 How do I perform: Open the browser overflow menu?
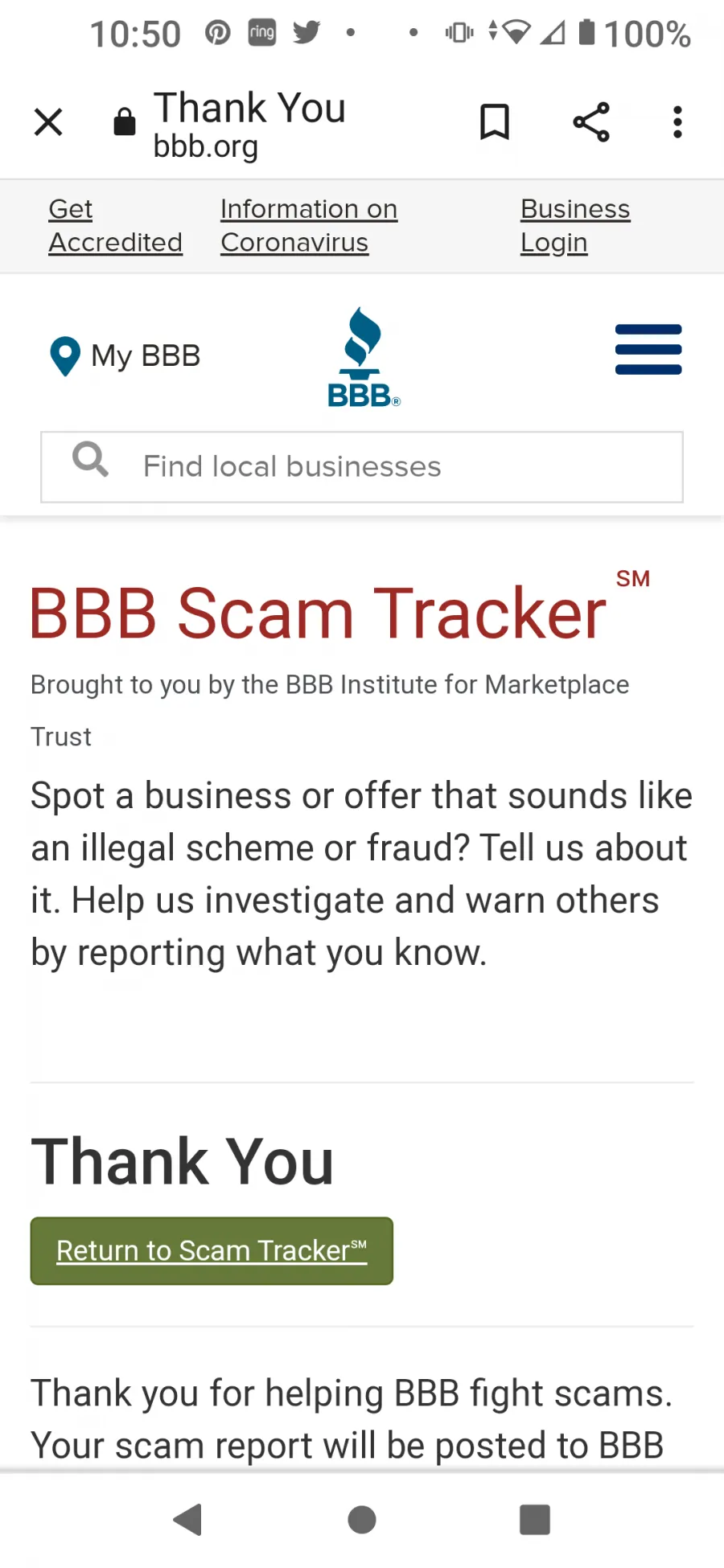pyautogui.click(x=677, y=122)
